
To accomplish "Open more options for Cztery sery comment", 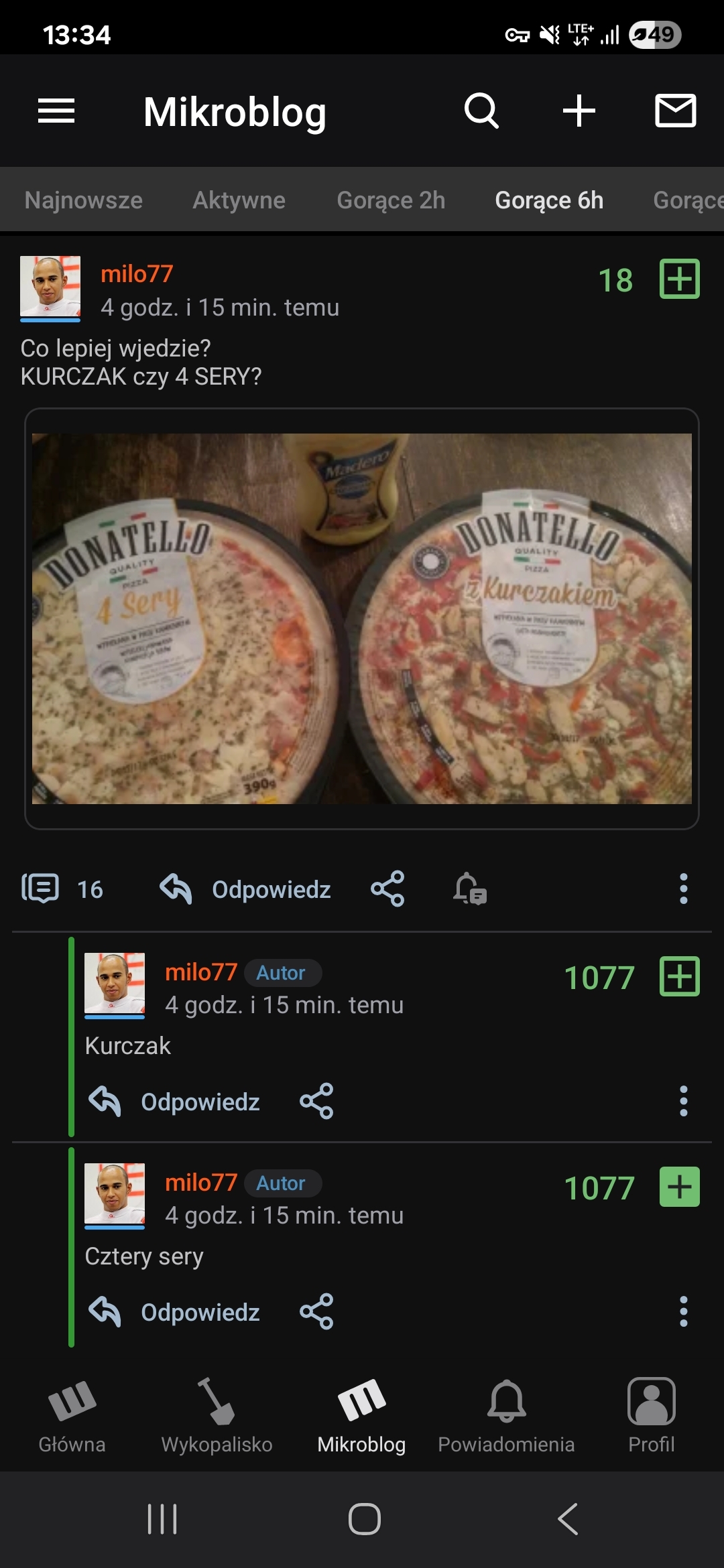I will (683, 1311).
